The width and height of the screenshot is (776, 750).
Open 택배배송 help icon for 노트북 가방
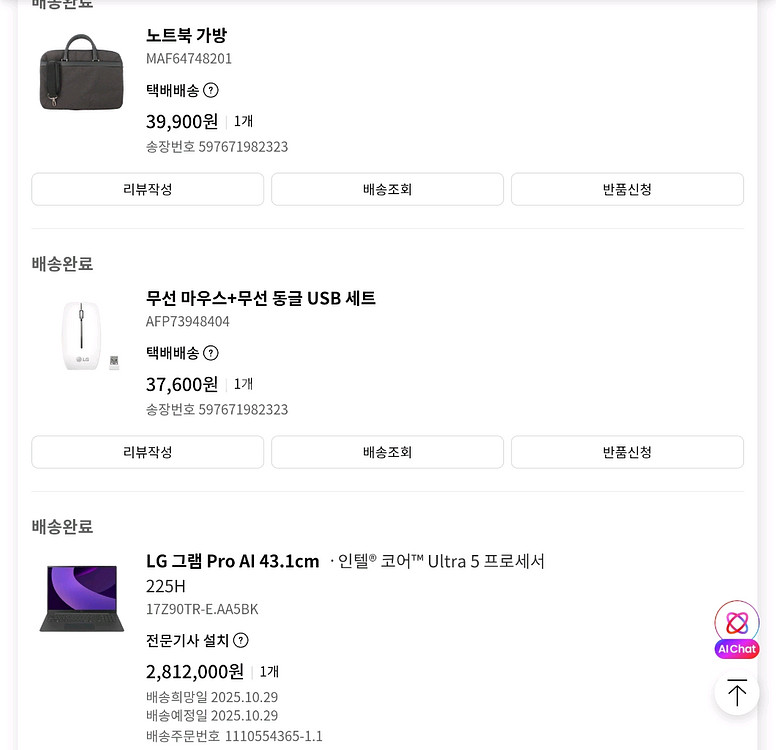tap(211, 90)
